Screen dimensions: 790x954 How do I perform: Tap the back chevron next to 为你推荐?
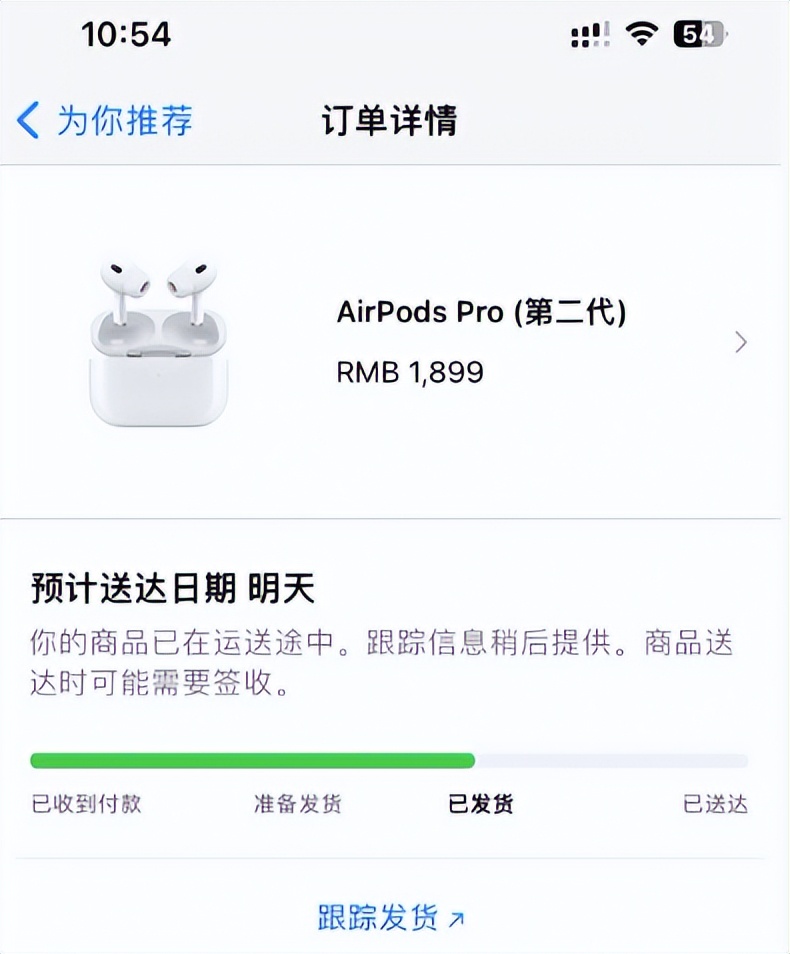(x=27, y=119)
